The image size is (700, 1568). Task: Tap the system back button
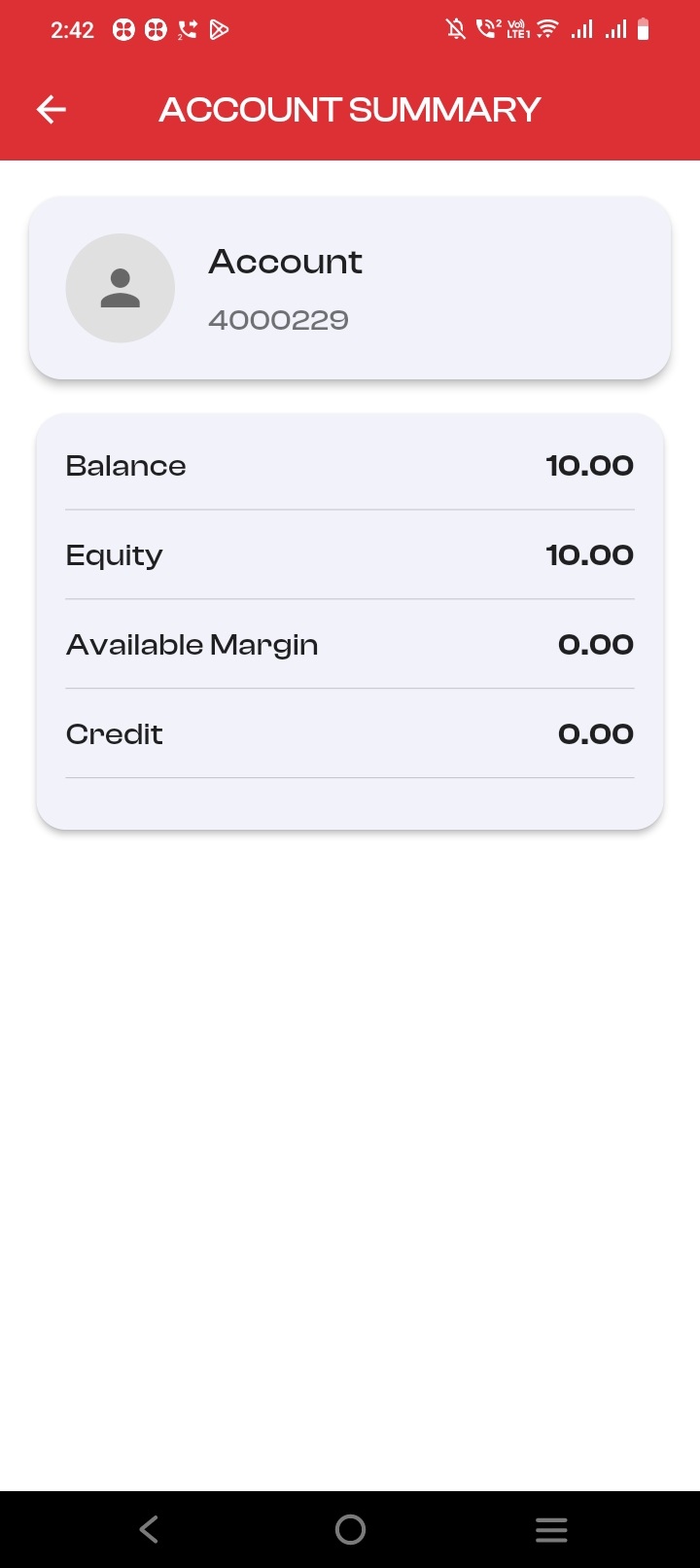pyautogui.click(x=149, y=1529)
